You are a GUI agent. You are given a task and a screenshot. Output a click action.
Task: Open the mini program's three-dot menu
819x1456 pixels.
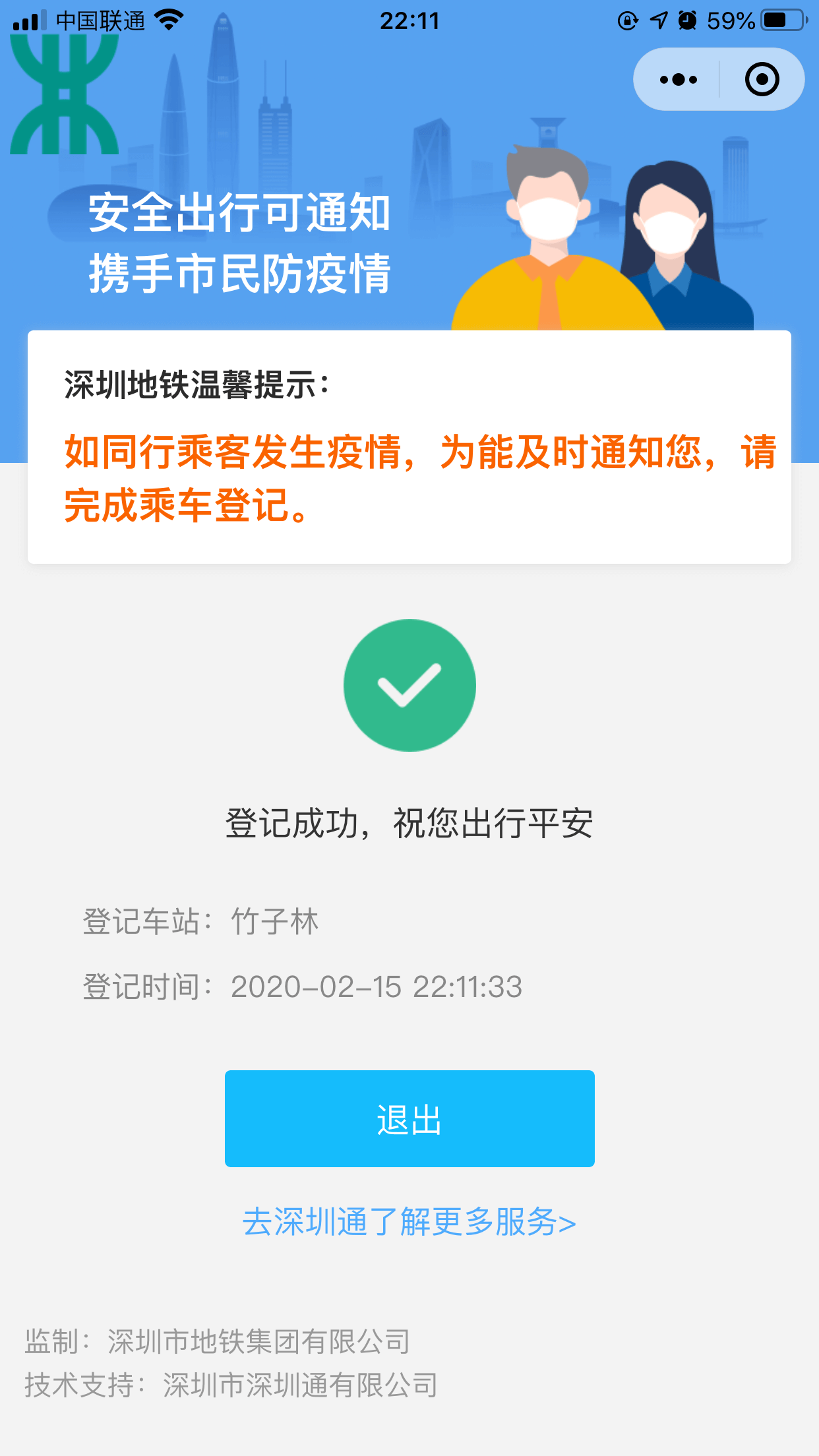pos(678,80)
